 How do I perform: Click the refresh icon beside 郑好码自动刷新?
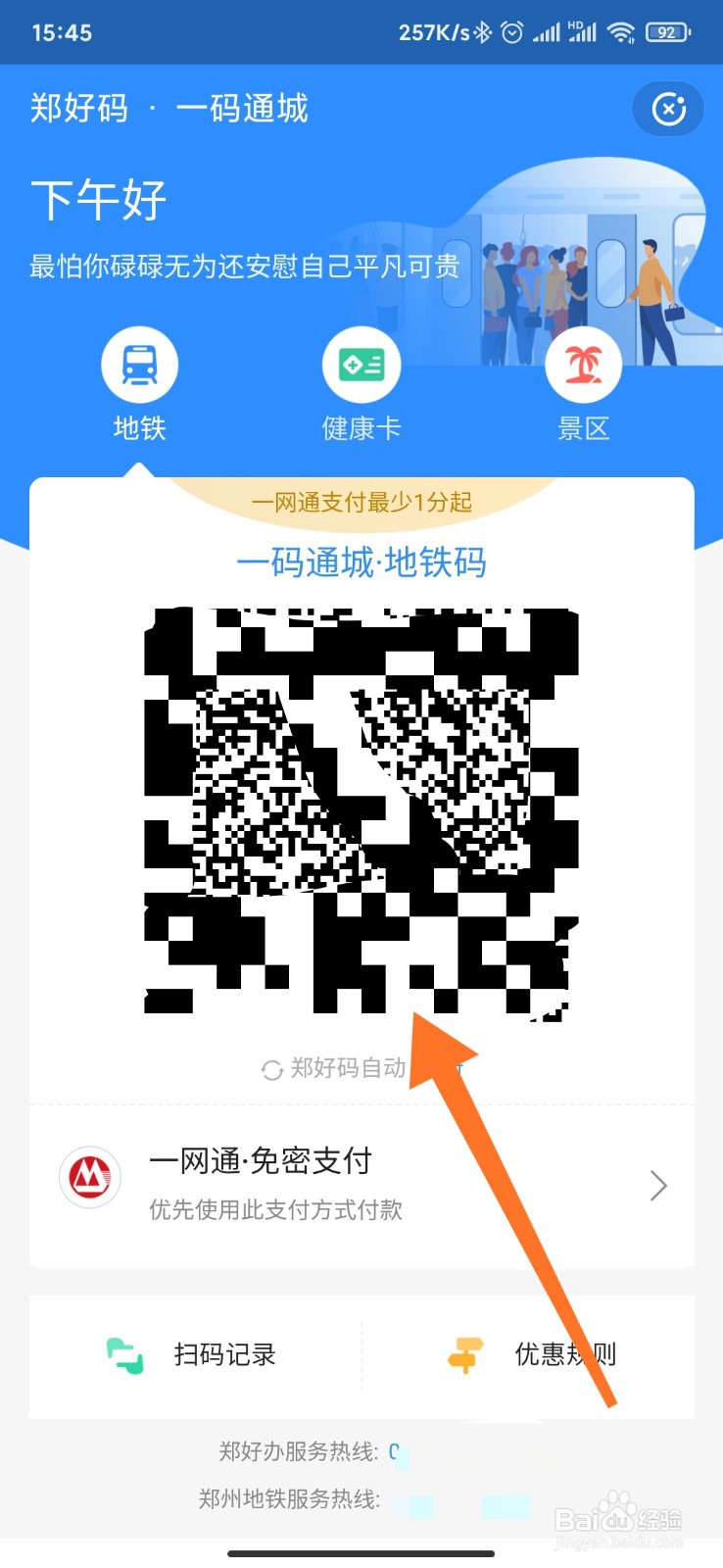(272, 1071)
